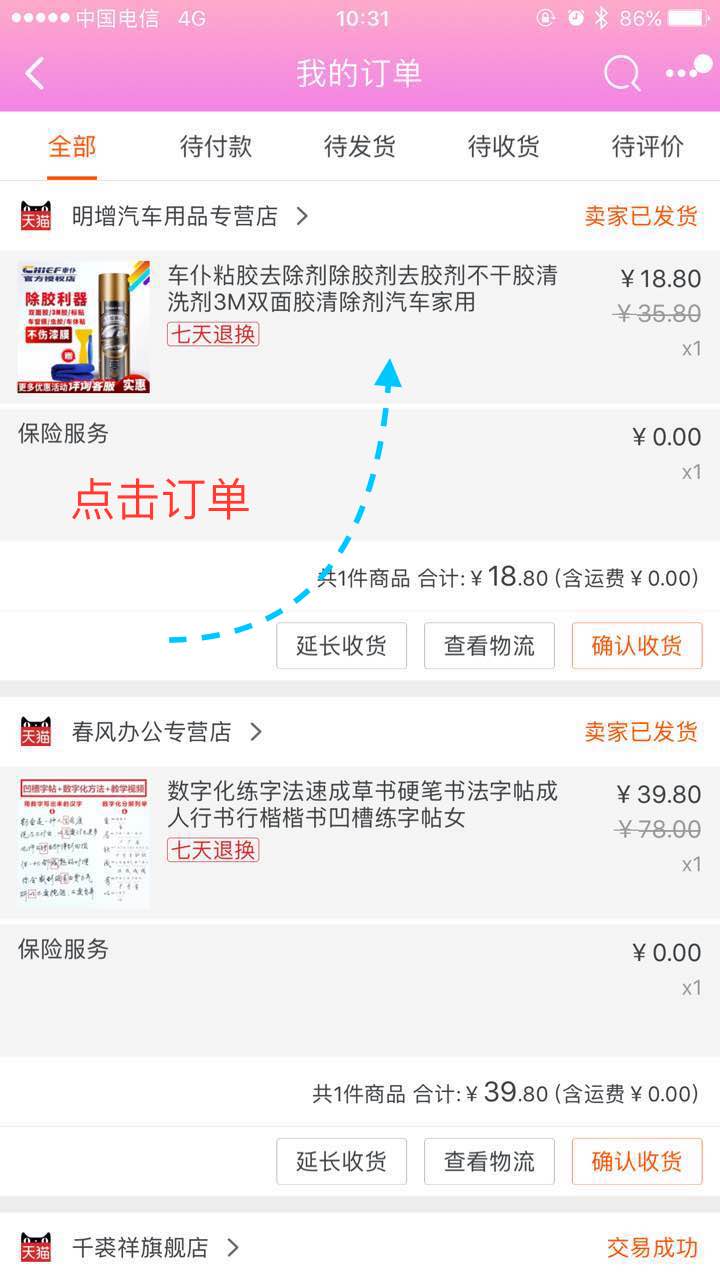Tap 延长收货 for the 18.80 order

point(341,646)
